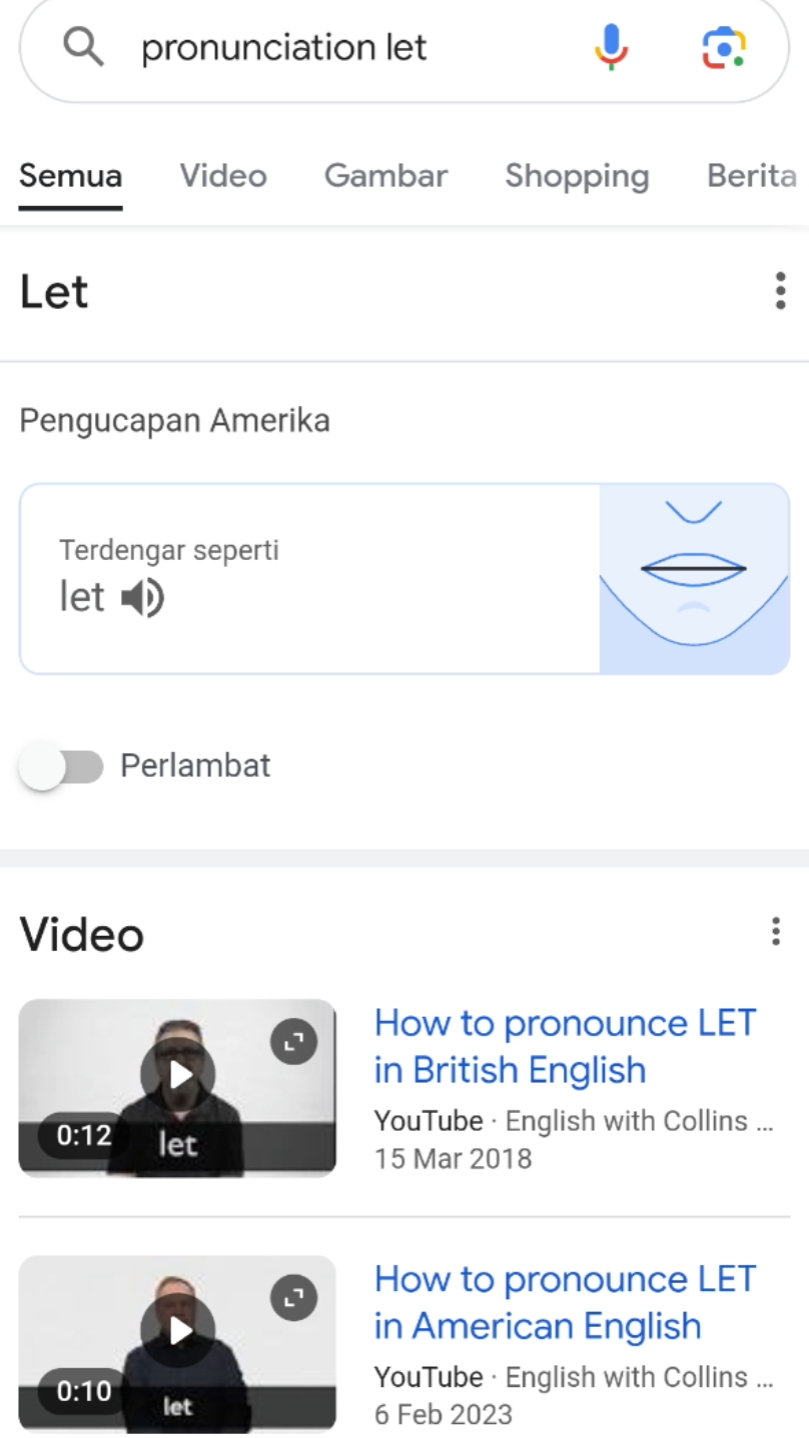Image resolution: width=809 pixels, height=1438 pixels.
Task: Open Google Lens camera search
Action: pyautogui.click(x=724, y=48)
